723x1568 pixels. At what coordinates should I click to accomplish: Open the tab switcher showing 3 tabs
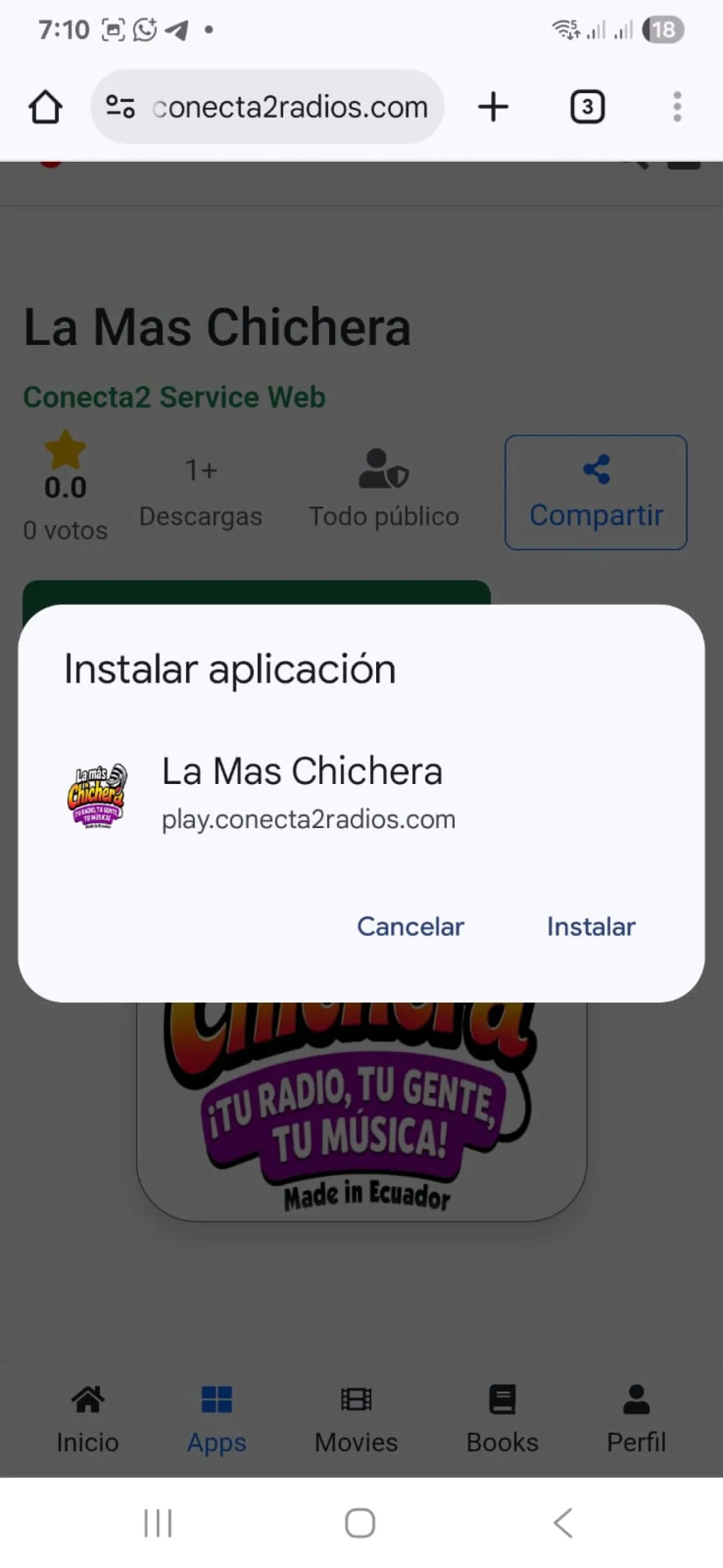pos(588,107)
